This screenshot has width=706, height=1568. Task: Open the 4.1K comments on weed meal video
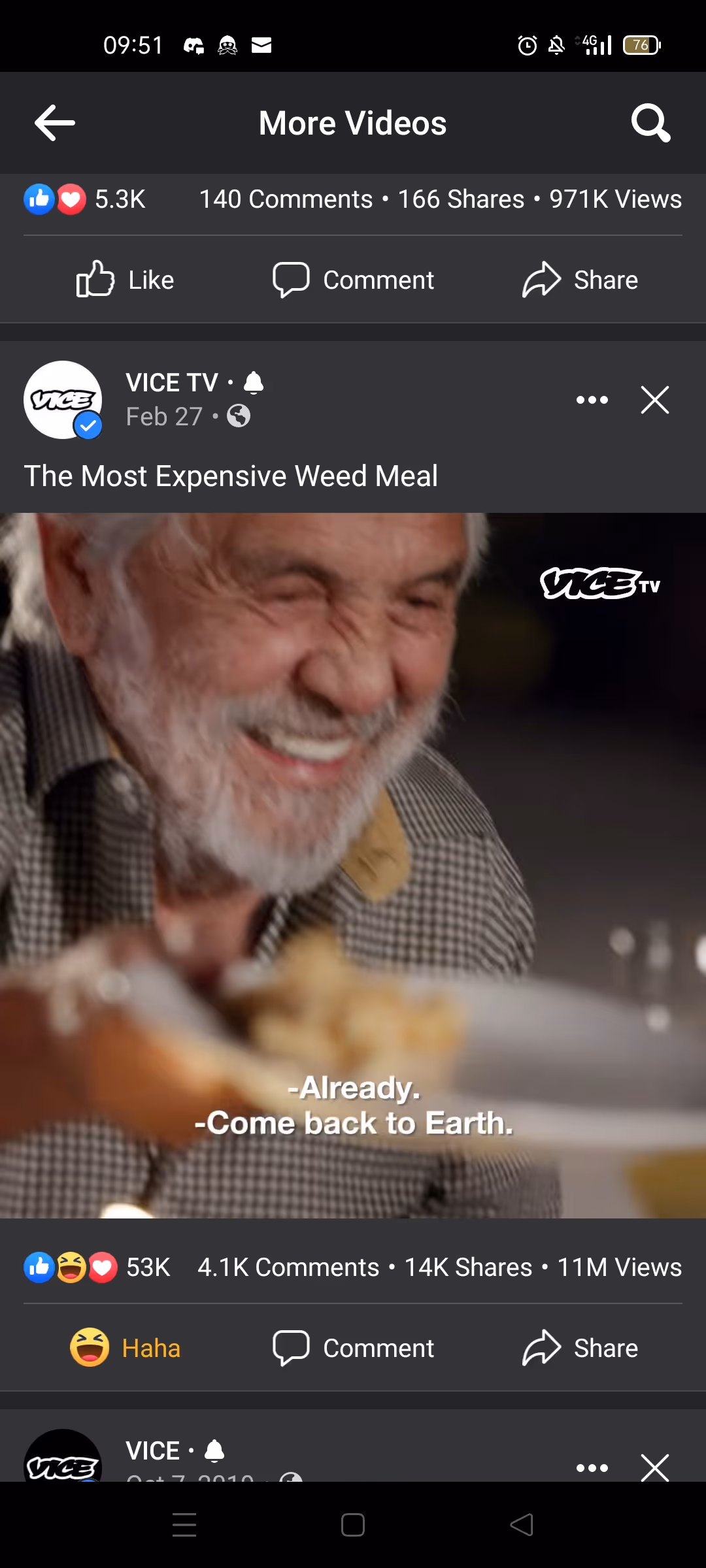288,1267
